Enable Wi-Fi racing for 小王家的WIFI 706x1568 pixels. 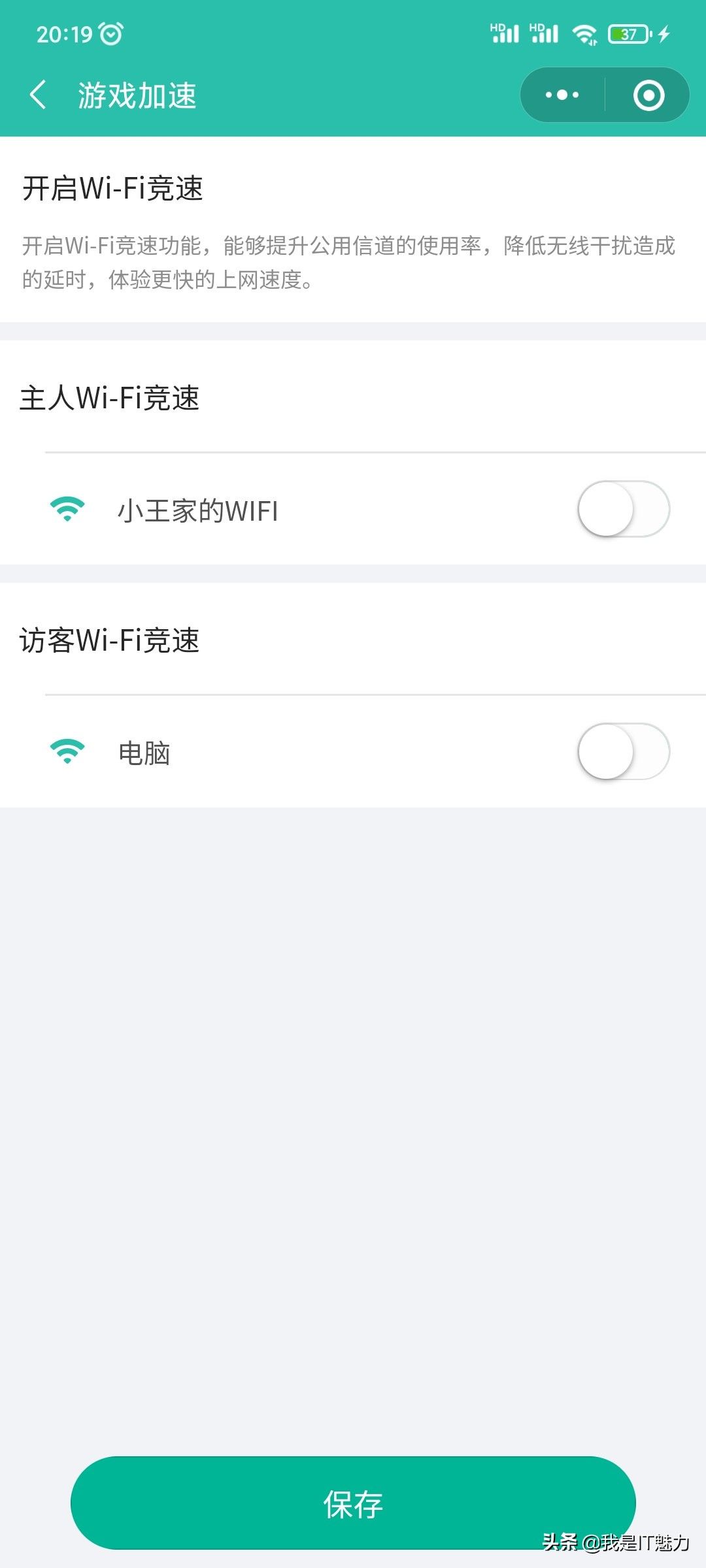pos(623,509)
